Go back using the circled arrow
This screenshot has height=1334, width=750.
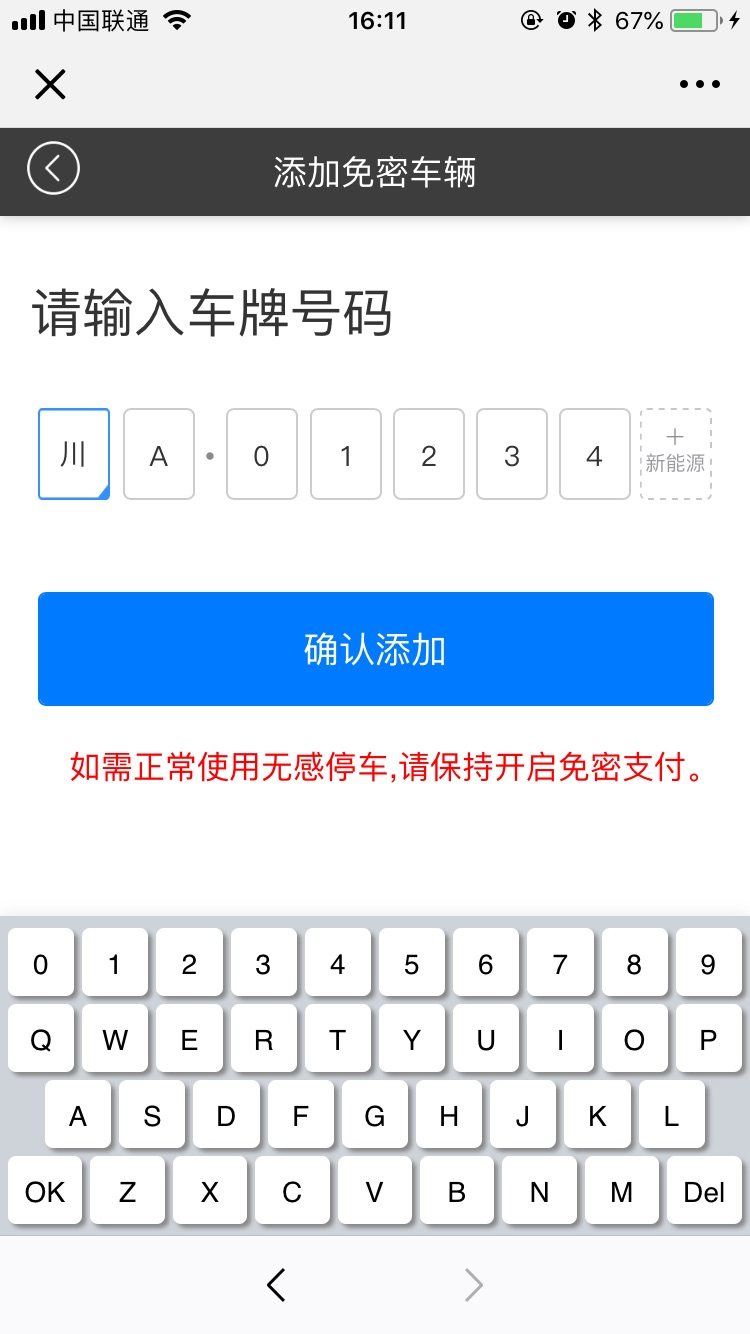53,168
